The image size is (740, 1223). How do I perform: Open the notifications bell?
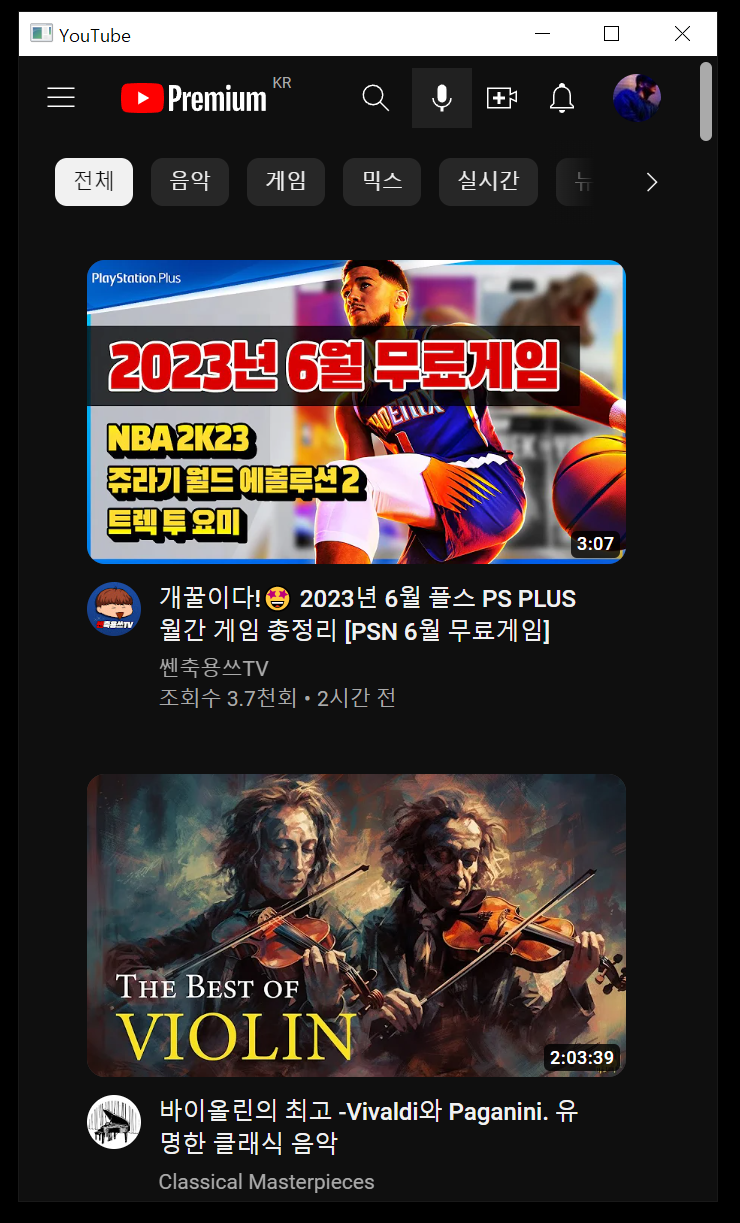562,98
